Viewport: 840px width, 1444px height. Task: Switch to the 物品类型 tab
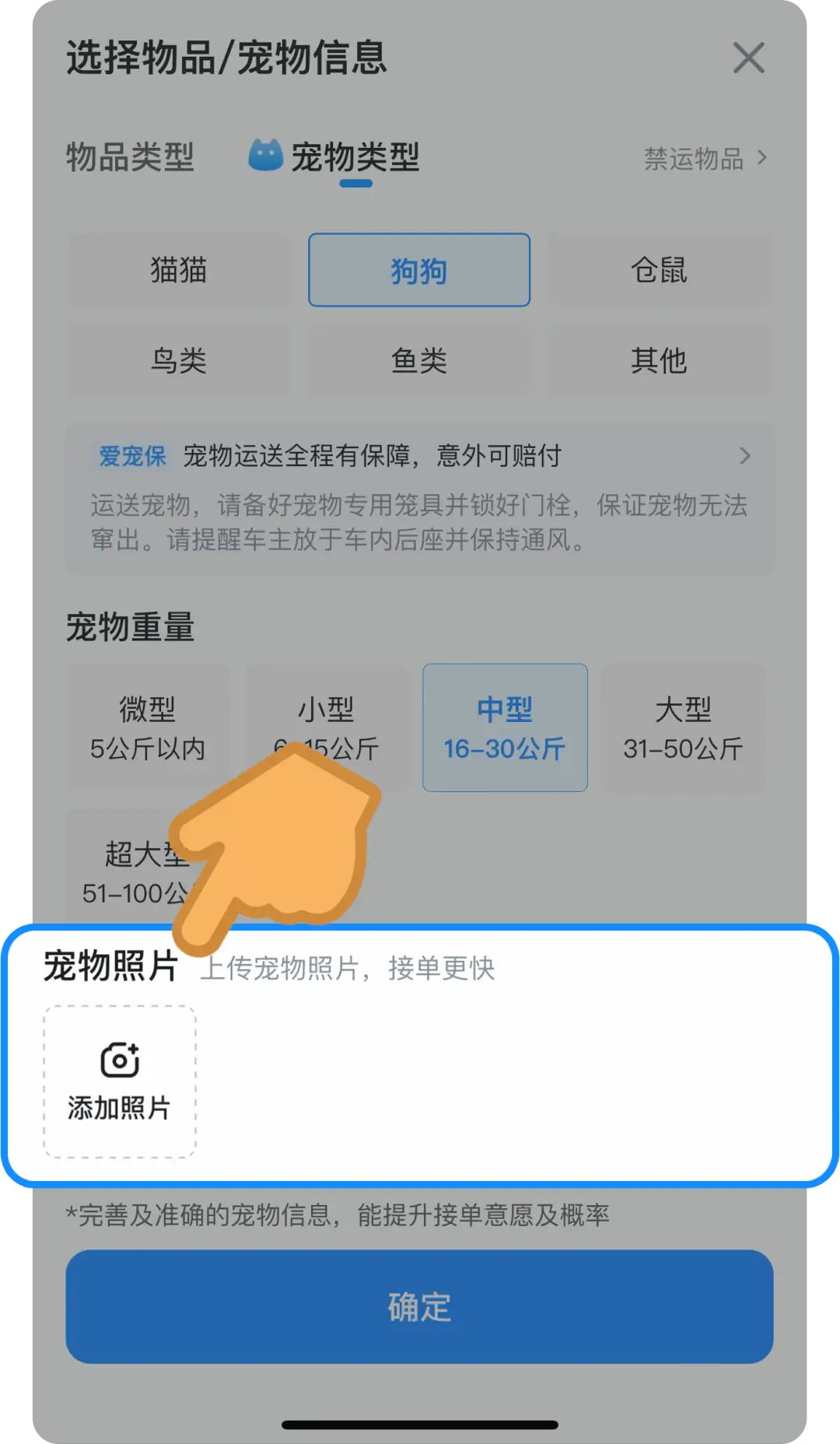coord(130,158)
